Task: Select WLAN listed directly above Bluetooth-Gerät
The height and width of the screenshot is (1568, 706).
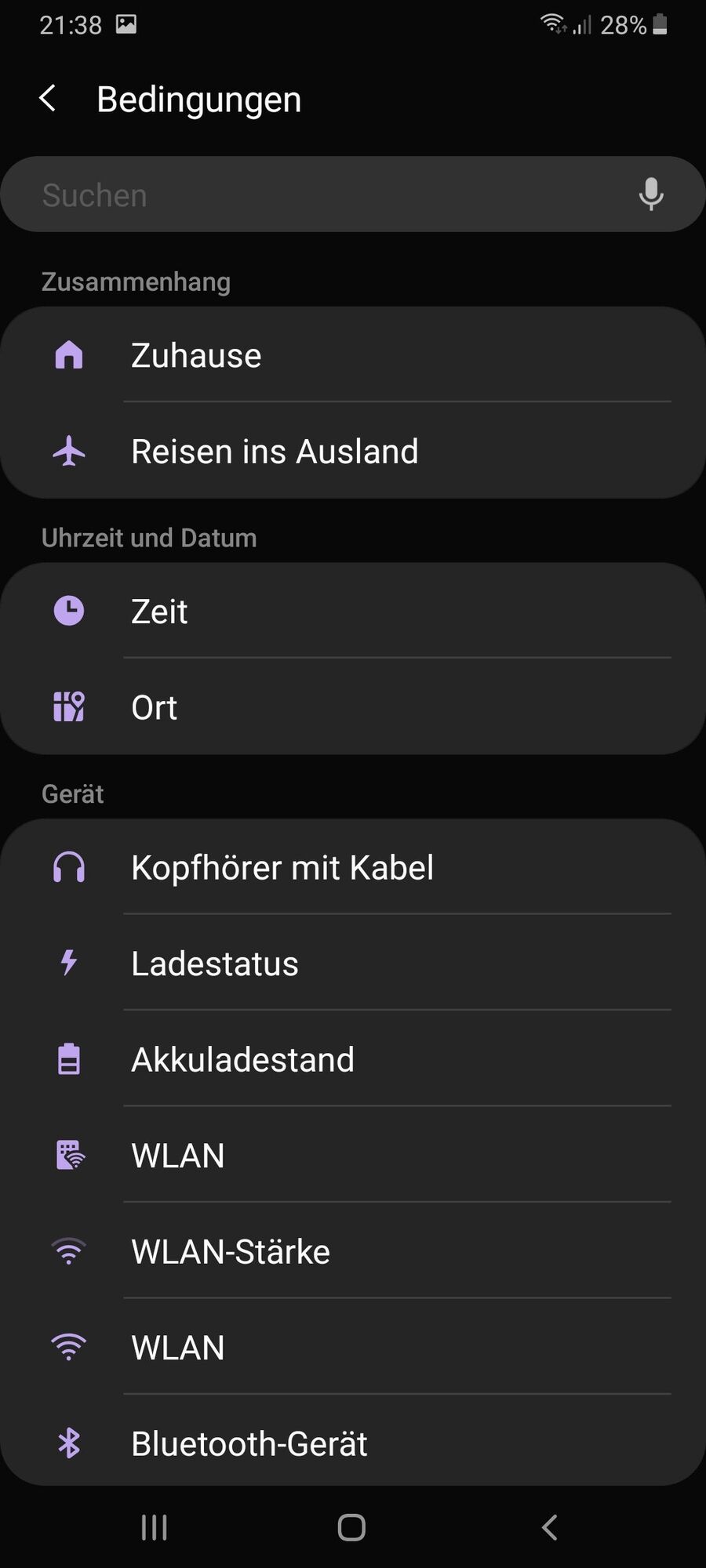Action: click(353, 1348)
